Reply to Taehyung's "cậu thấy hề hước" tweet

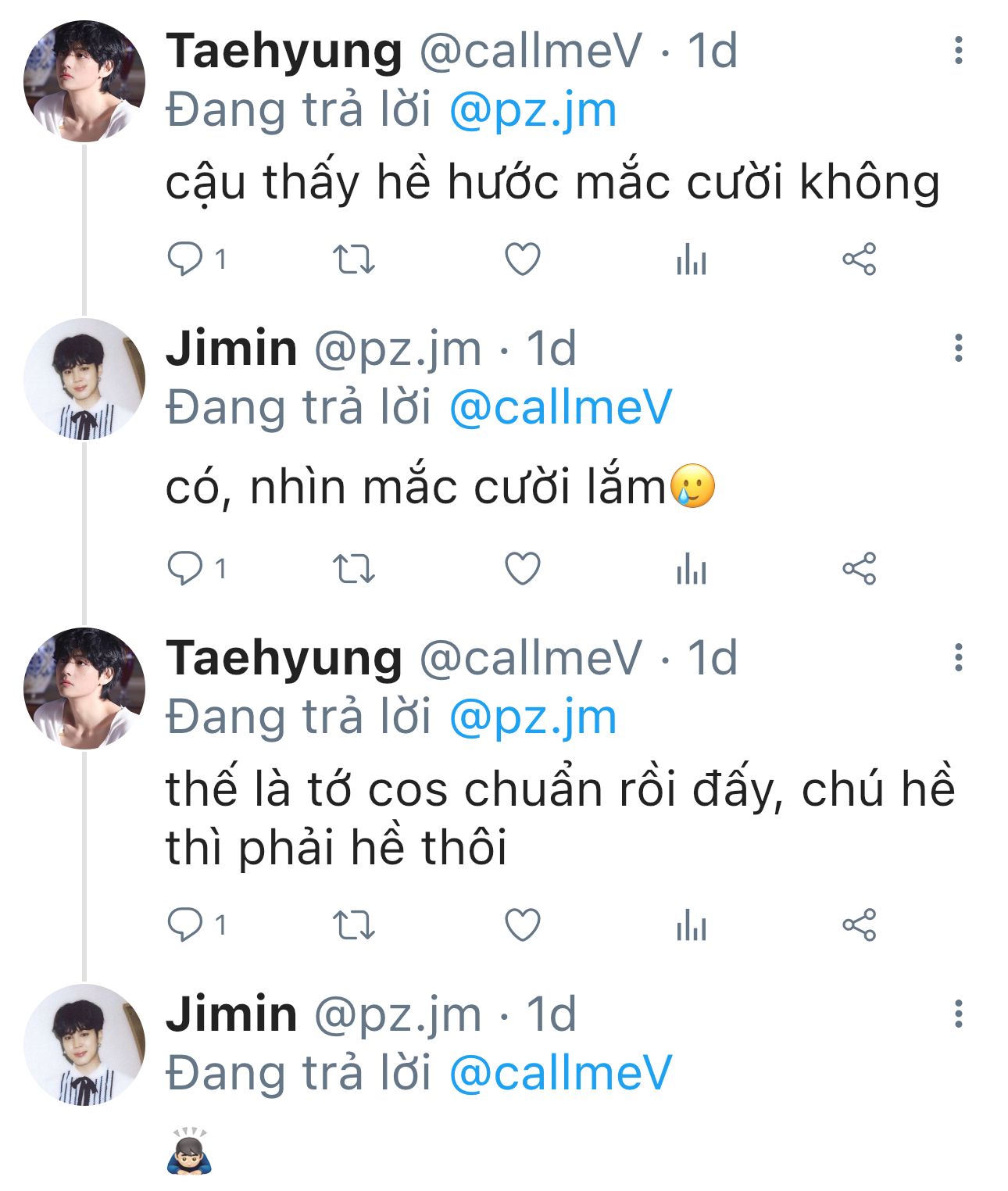coord(185,259)
